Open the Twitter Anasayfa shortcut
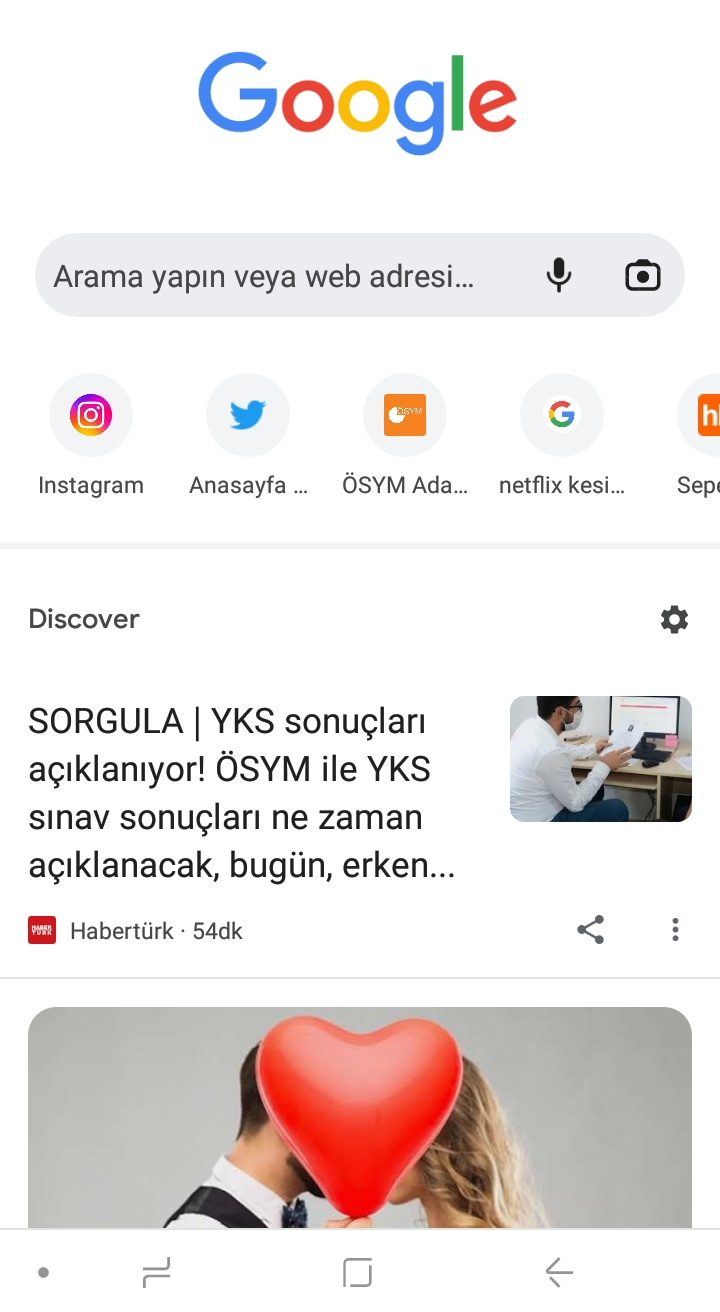 pos(248,415)
